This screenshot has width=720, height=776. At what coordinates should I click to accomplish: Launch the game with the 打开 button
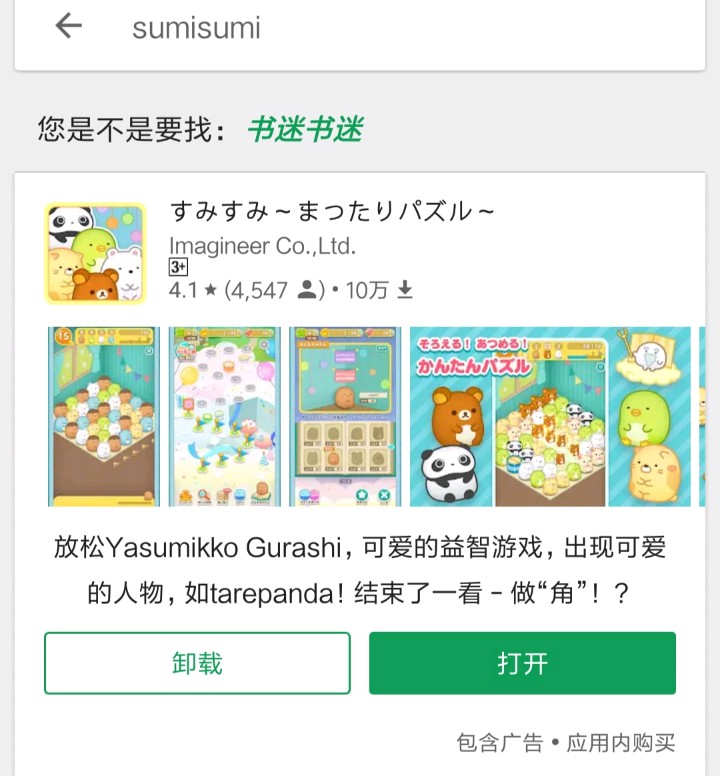[x=522, y=663]
